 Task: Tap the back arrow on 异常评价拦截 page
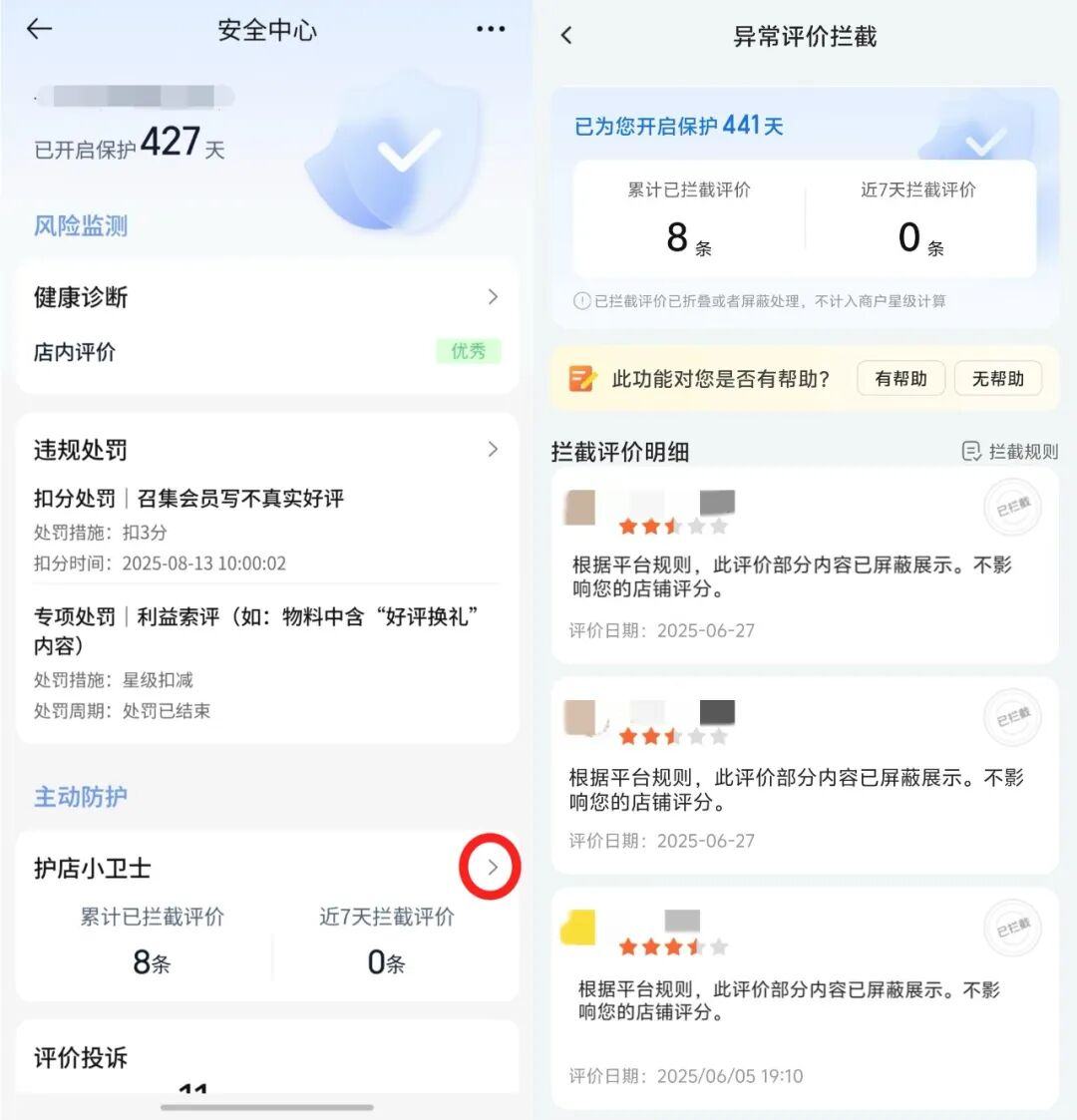coord(565,35)
